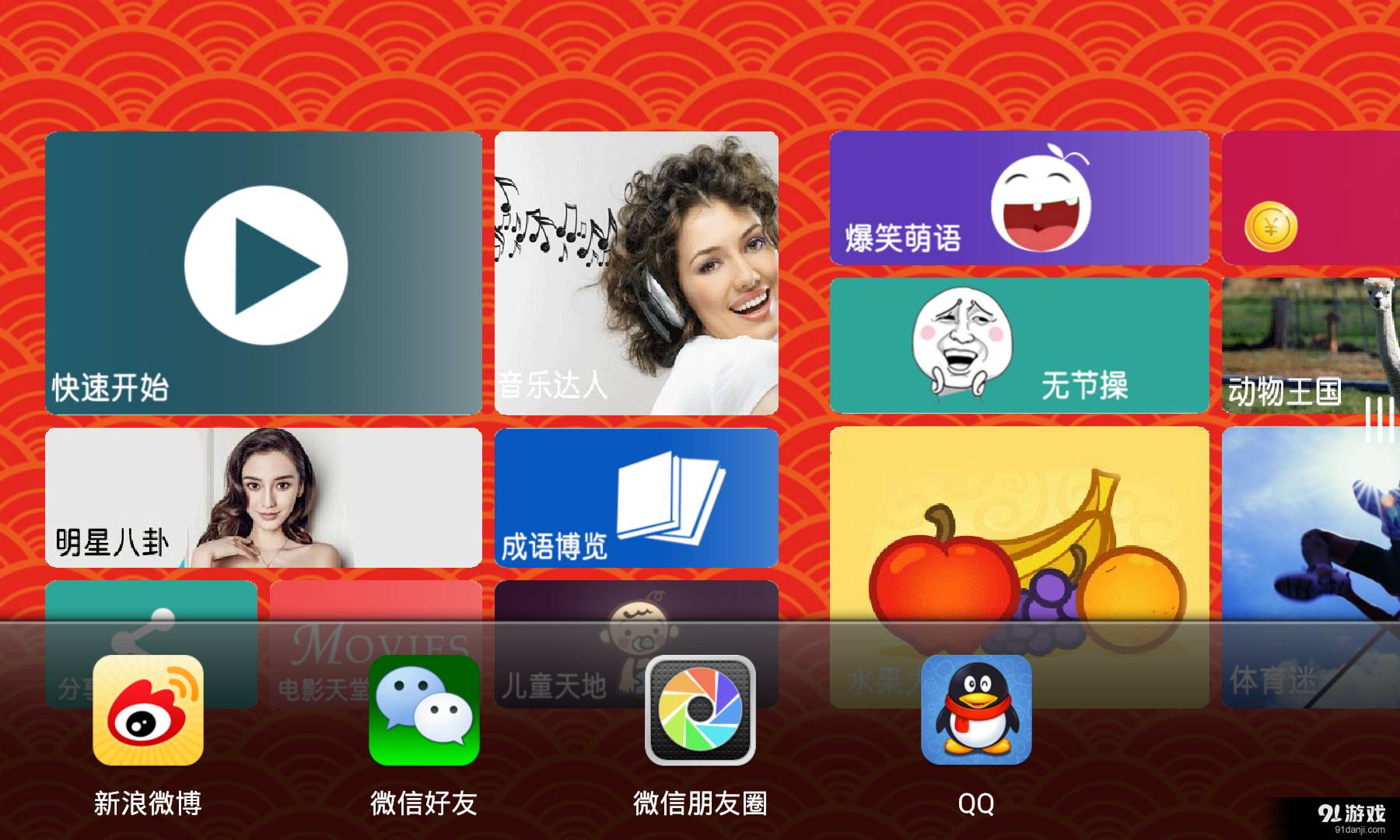Screen dimensions: 1400x840
Task: Share via QQ
Action: (976, 710)
